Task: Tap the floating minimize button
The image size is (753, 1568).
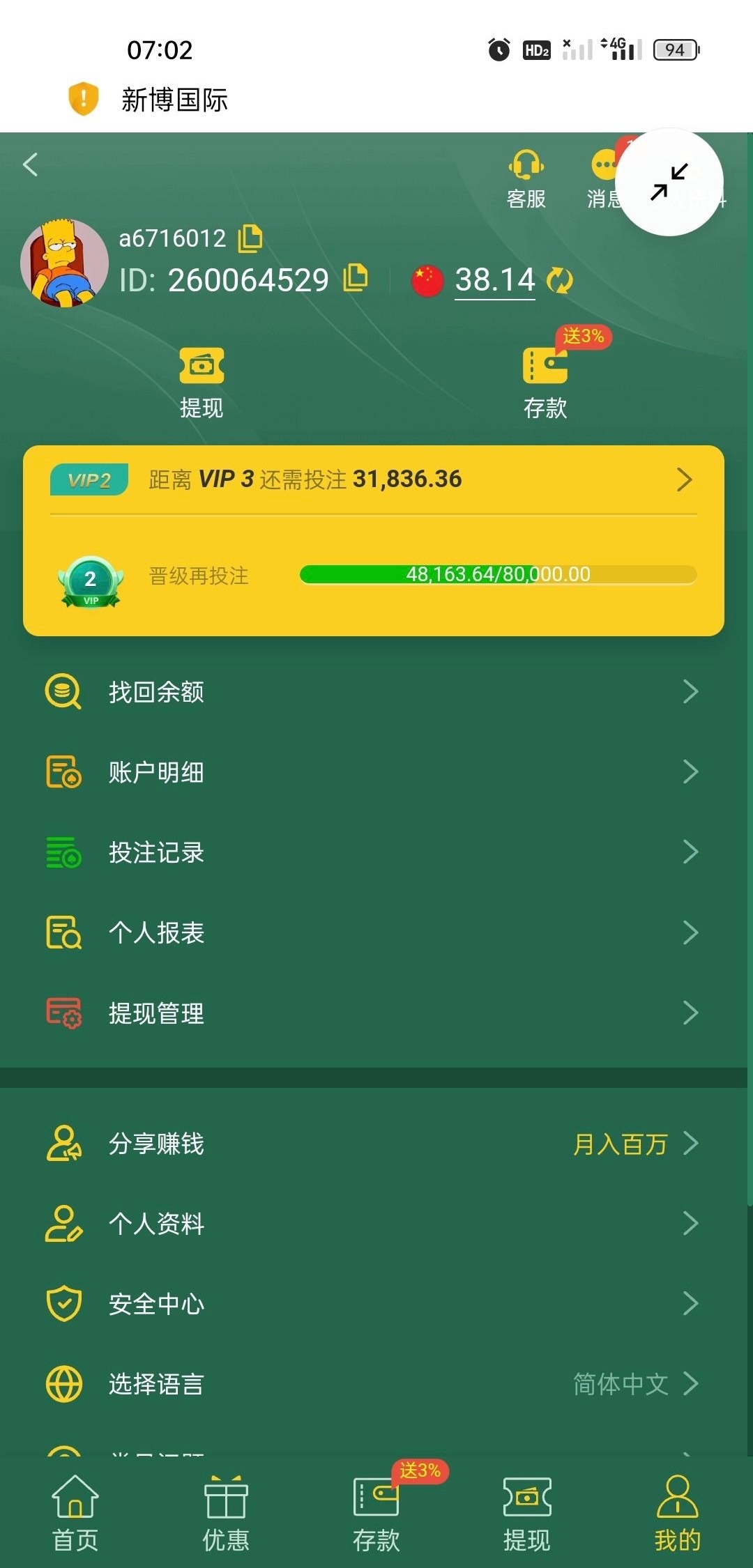Action: (x=669, y=182)
